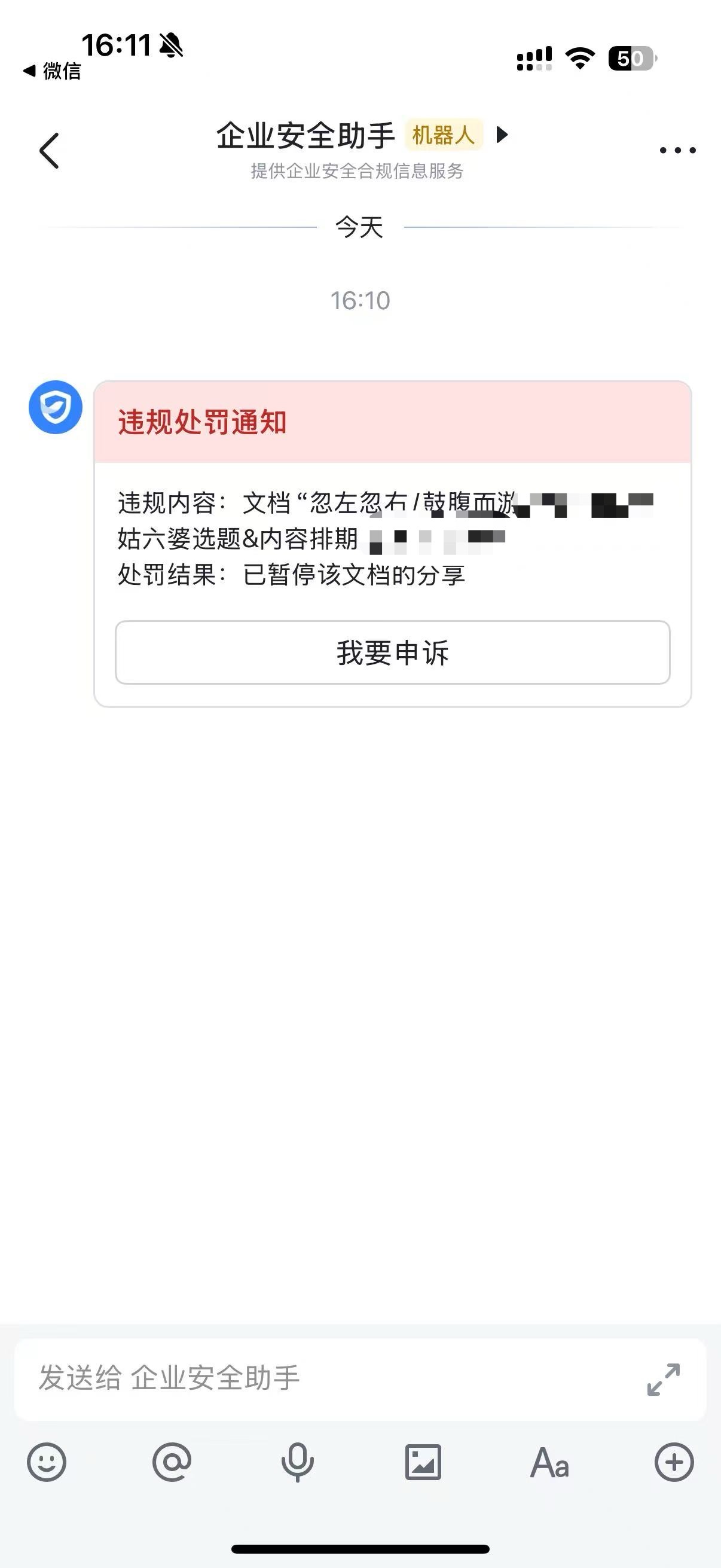Open the 违规处罚通知 message card
The width and height of the screenshot is (721, 1568).
392,544
